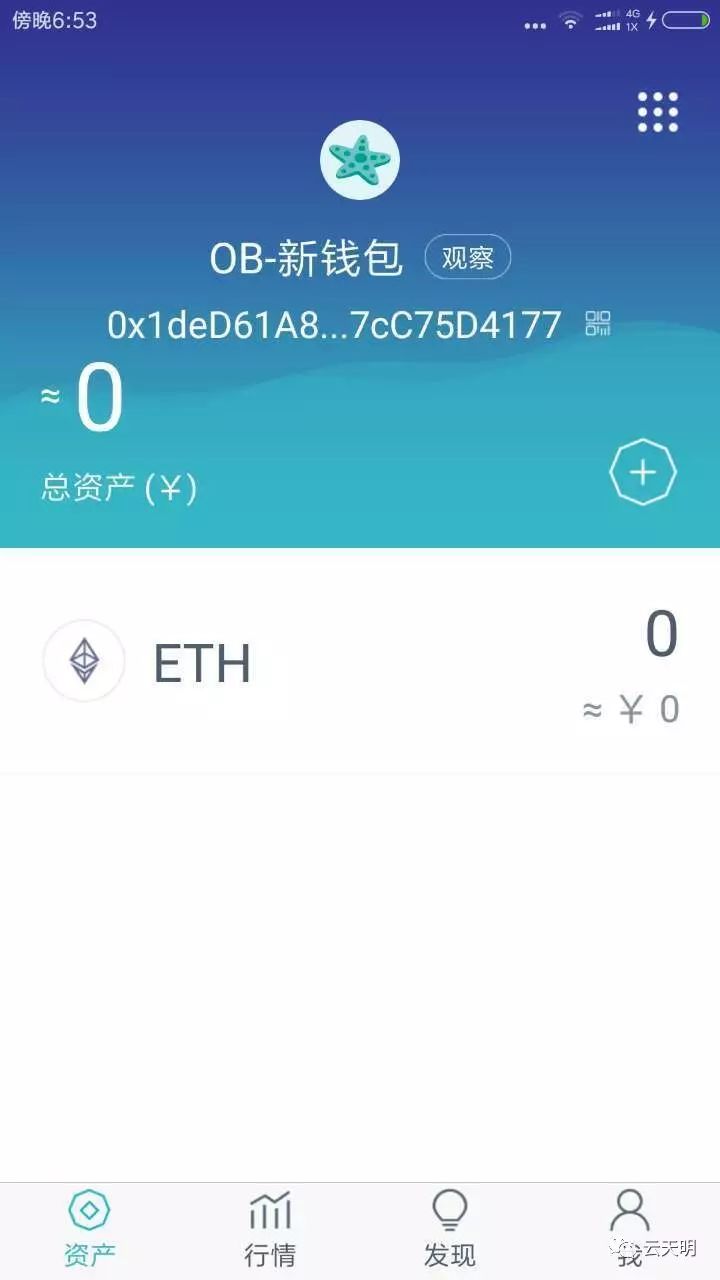Copy wallet address 0x1deD61A8...7cC75D4177
The width and height of the screenshot is (720, 1280).
click(334, 325)
